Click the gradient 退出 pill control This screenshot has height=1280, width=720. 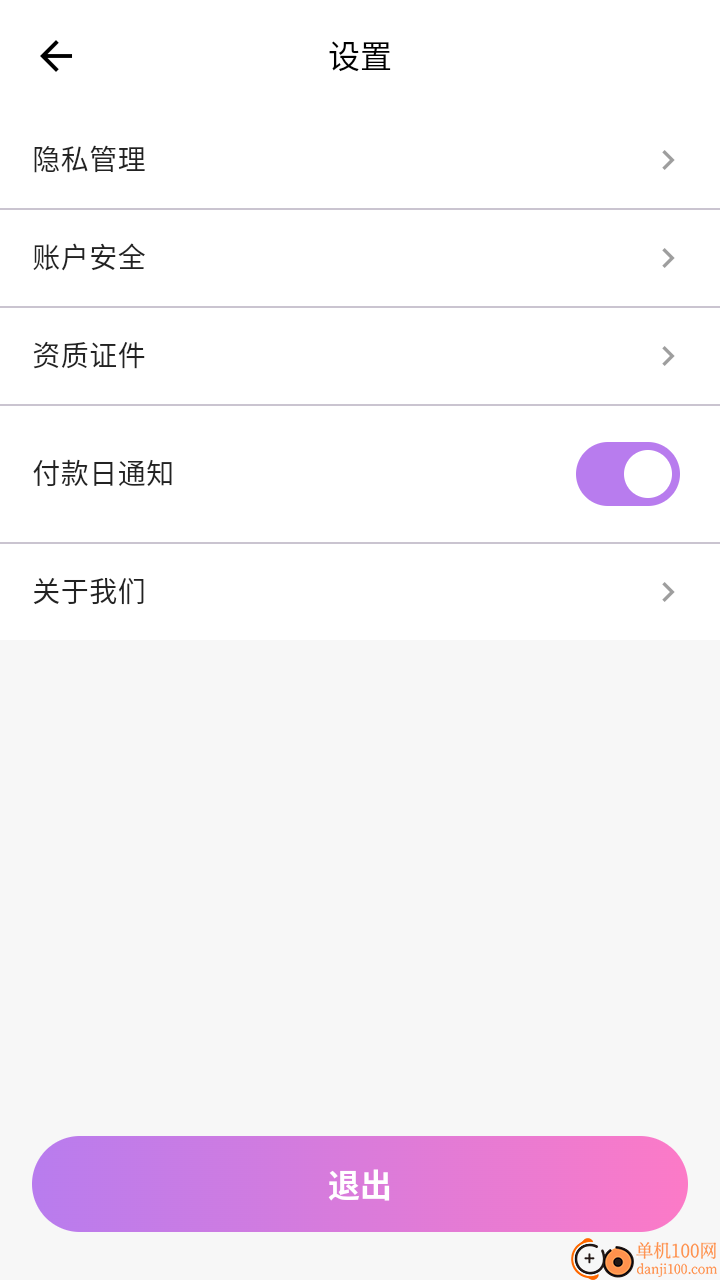coord(360,1184)
